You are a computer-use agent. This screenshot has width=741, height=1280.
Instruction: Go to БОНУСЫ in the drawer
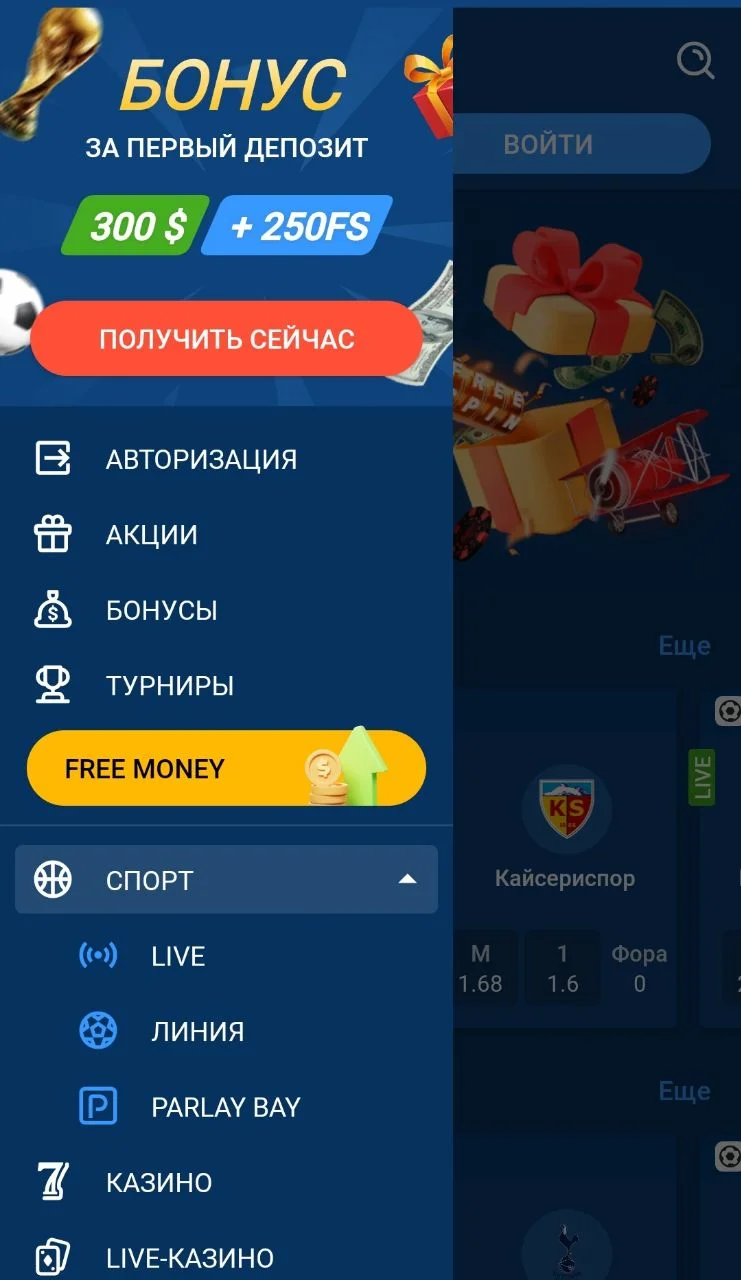click(x=161, y=610)
